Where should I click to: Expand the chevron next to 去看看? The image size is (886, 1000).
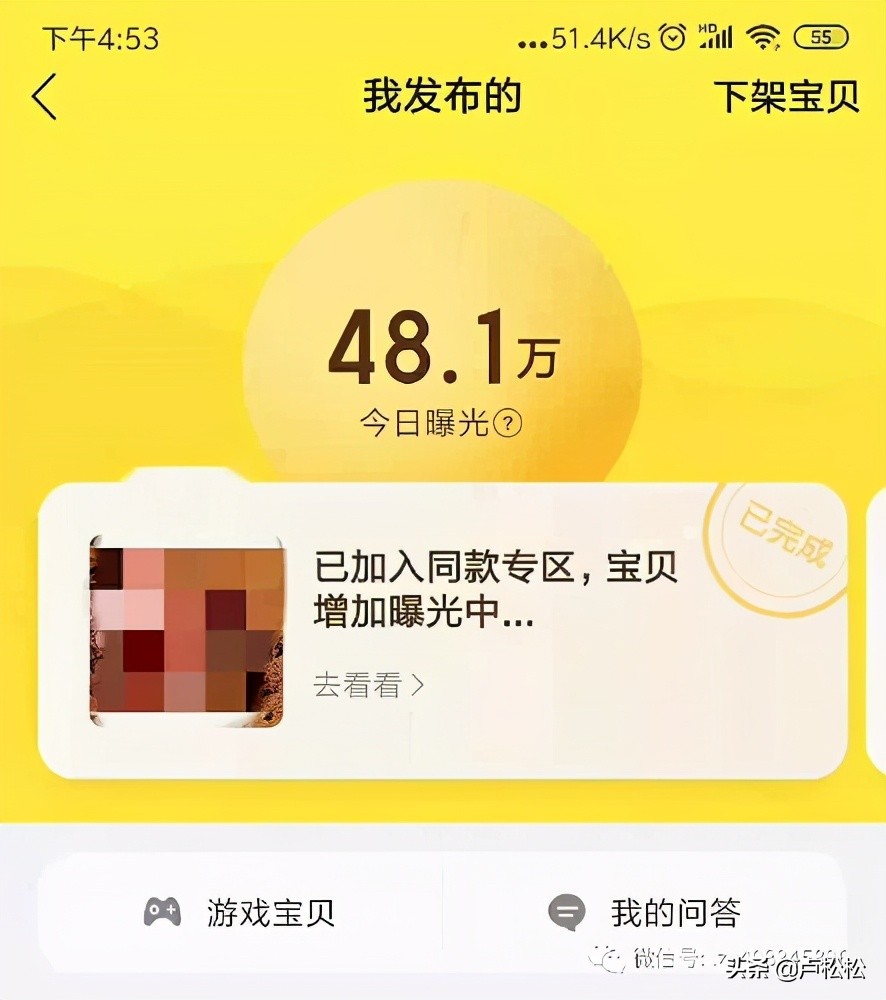(420, 685)
